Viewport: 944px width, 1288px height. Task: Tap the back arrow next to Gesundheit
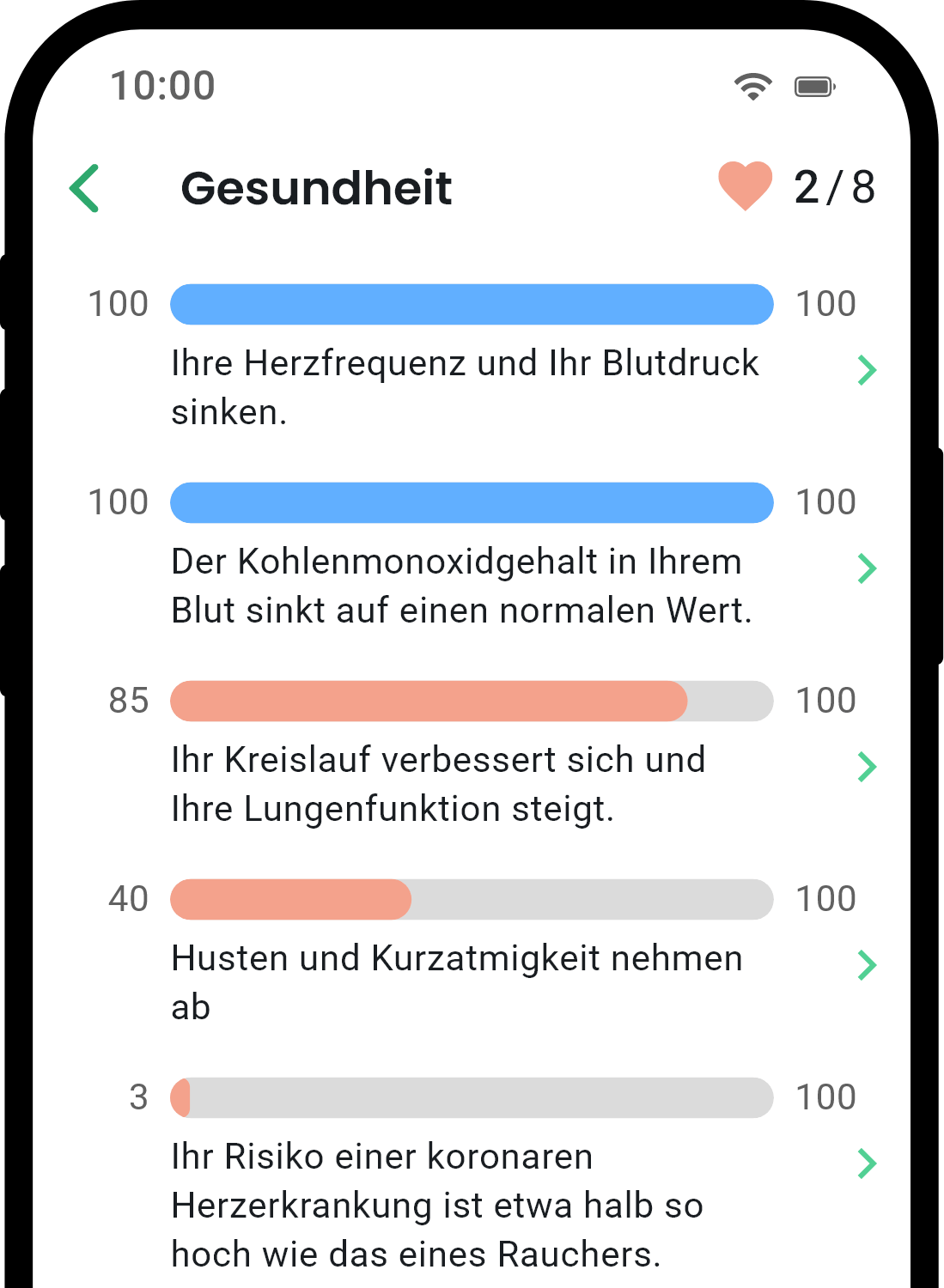point(83,187)
